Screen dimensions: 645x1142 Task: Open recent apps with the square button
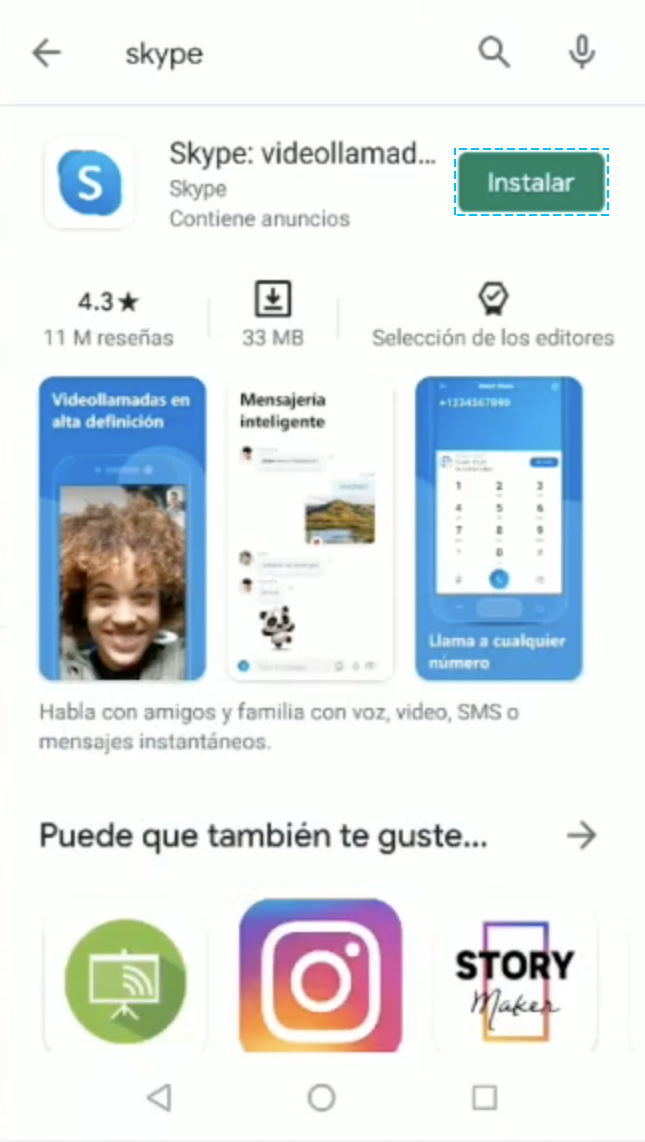tap(484, 1098)
